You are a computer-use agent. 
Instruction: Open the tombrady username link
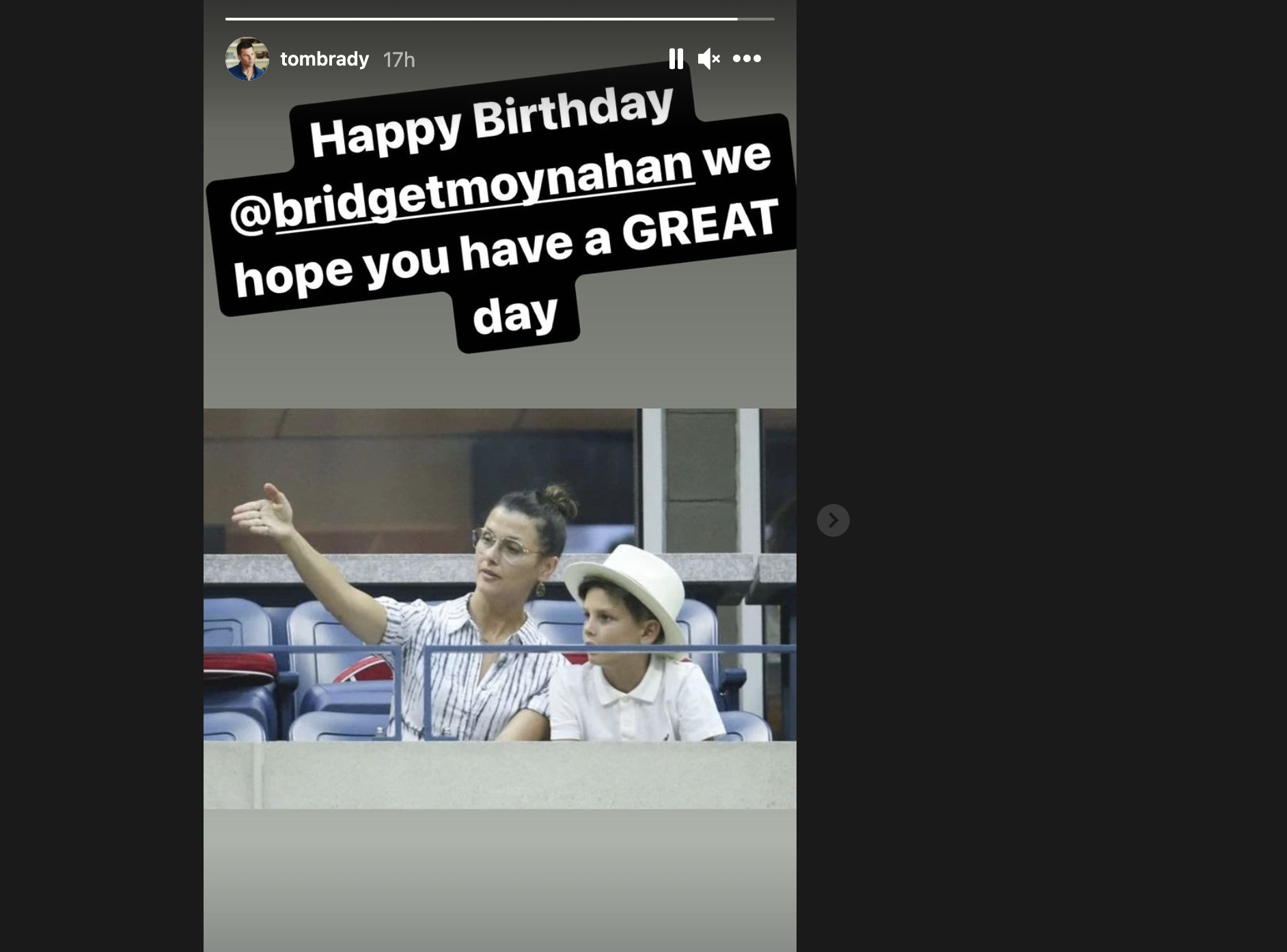[x=324, y=59]
